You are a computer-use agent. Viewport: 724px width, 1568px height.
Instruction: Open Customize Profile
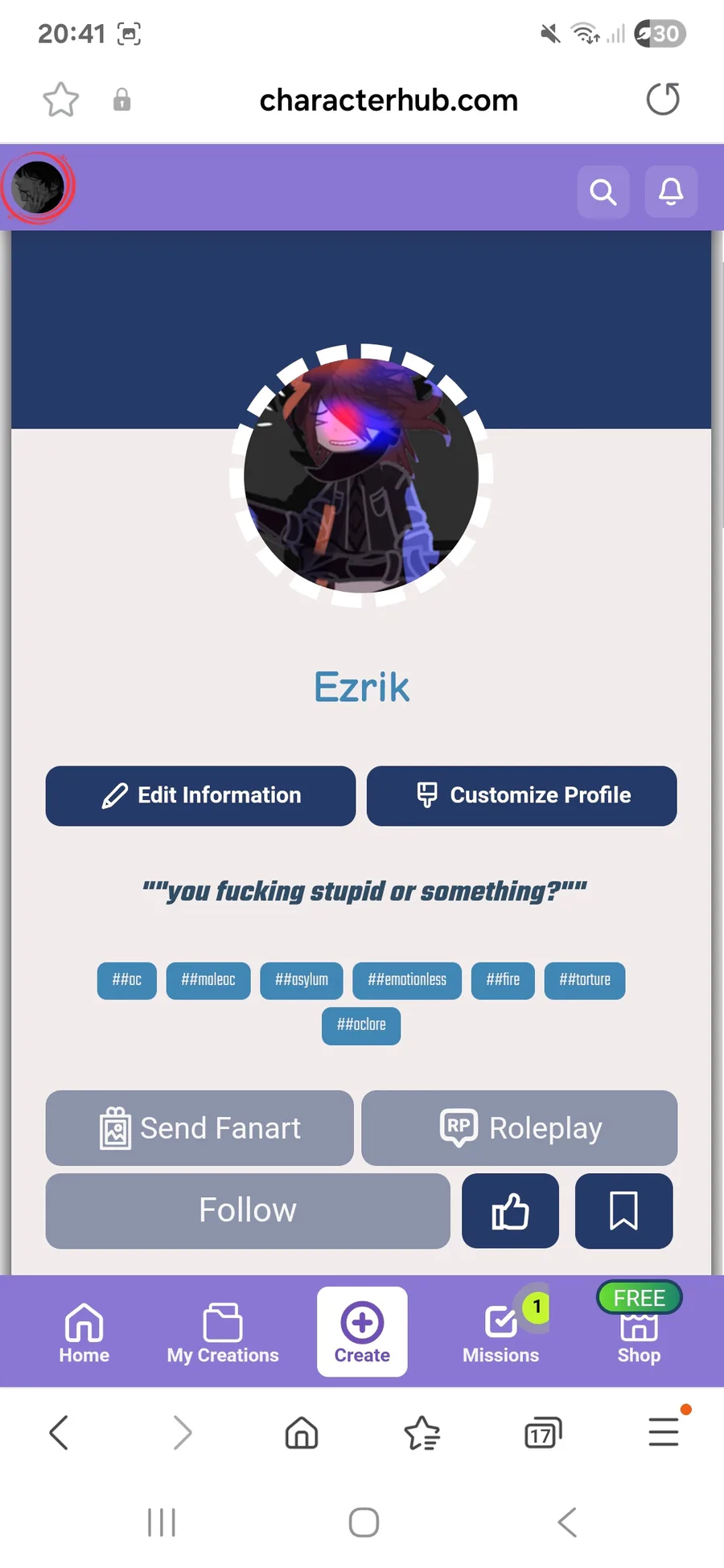tap(521, 795)
